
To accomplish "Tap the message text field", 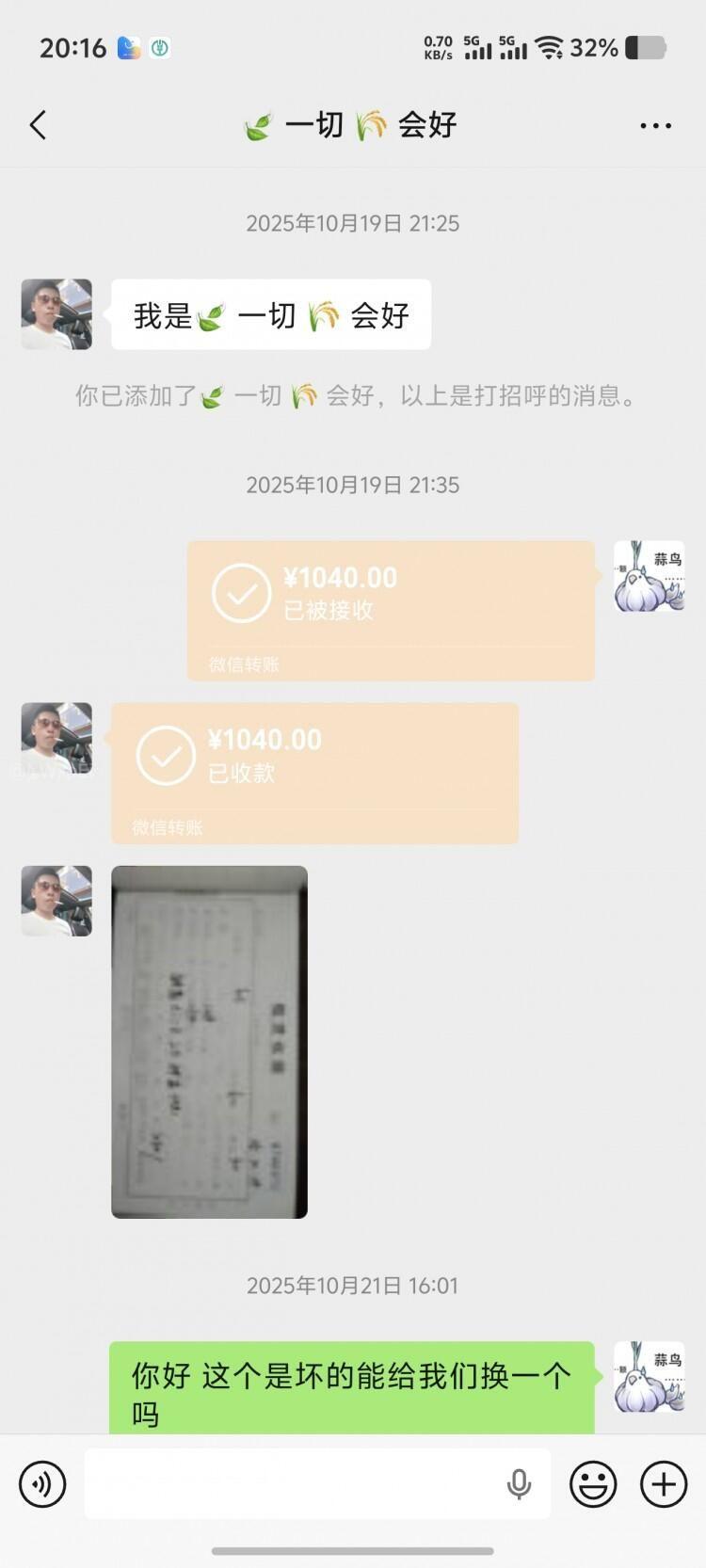I will pyautogui.click(x=292, y=1484).
